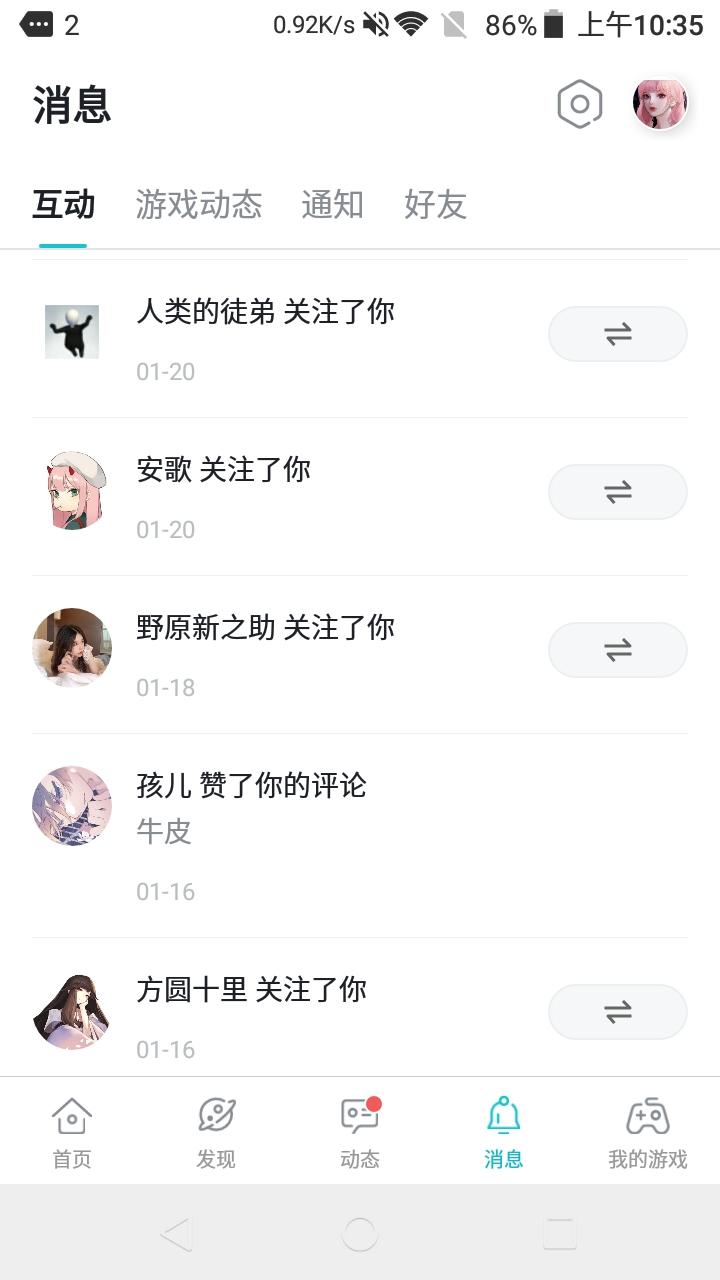The image size is (720, 1280).
Task: Open the 通知 notifications tab
Action: coord(332,205)
